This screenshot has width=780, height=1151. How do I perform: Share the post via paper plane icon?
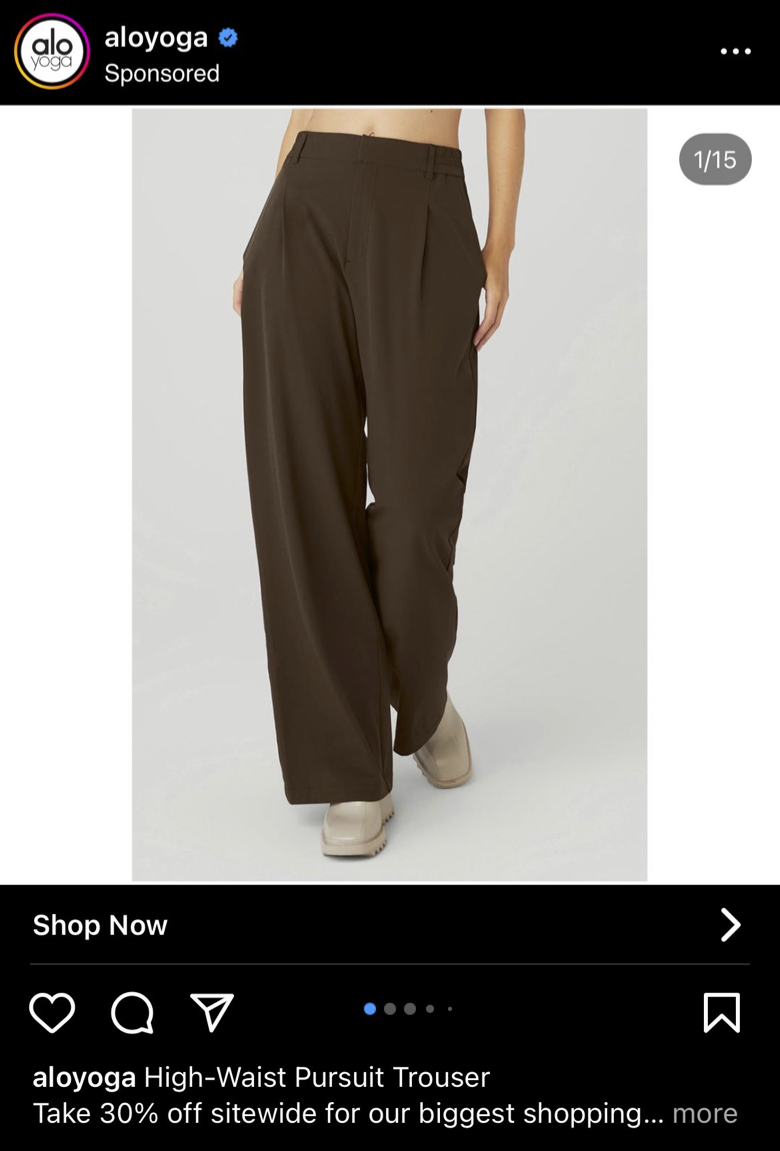click(212, 1012)
